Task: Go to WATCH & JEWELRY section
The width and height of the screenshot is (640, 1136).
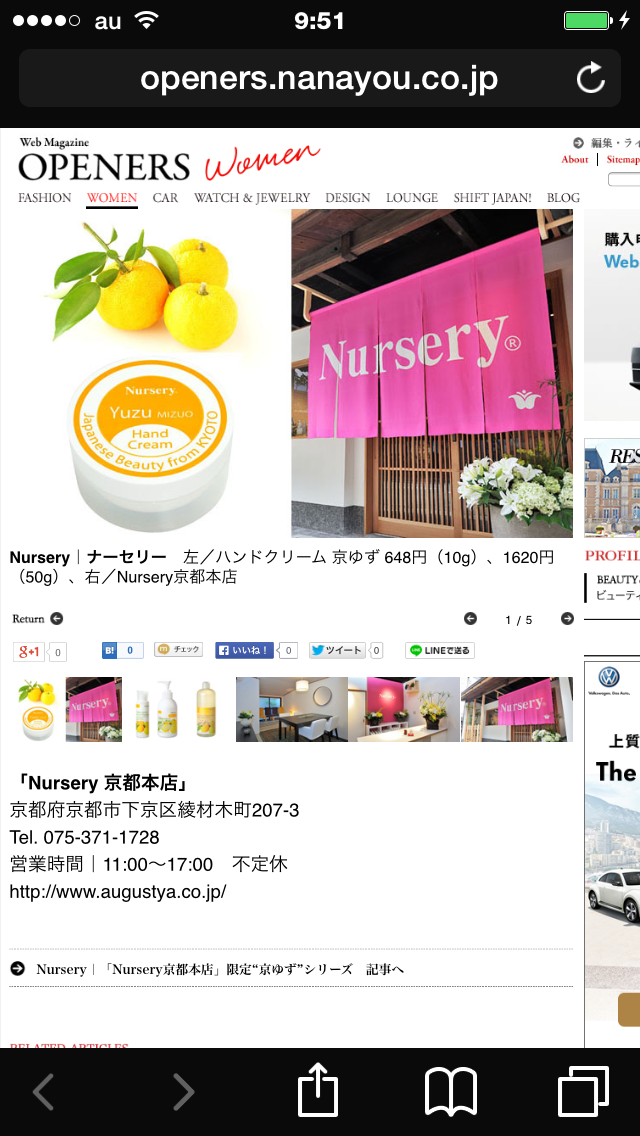Action: click(x=252, y=197)
